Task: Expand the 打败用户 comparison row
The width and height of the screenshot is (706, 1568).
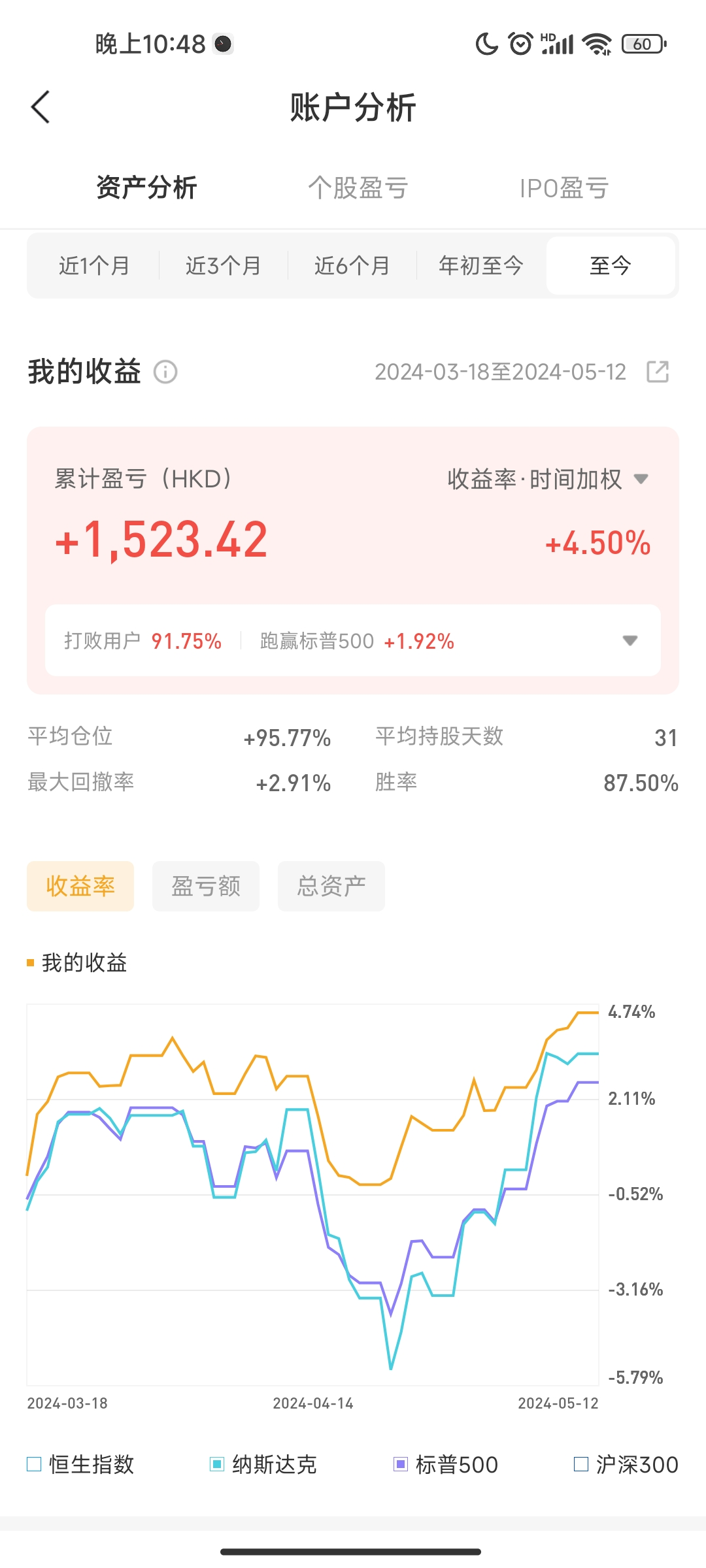Action: click(353, 640)
